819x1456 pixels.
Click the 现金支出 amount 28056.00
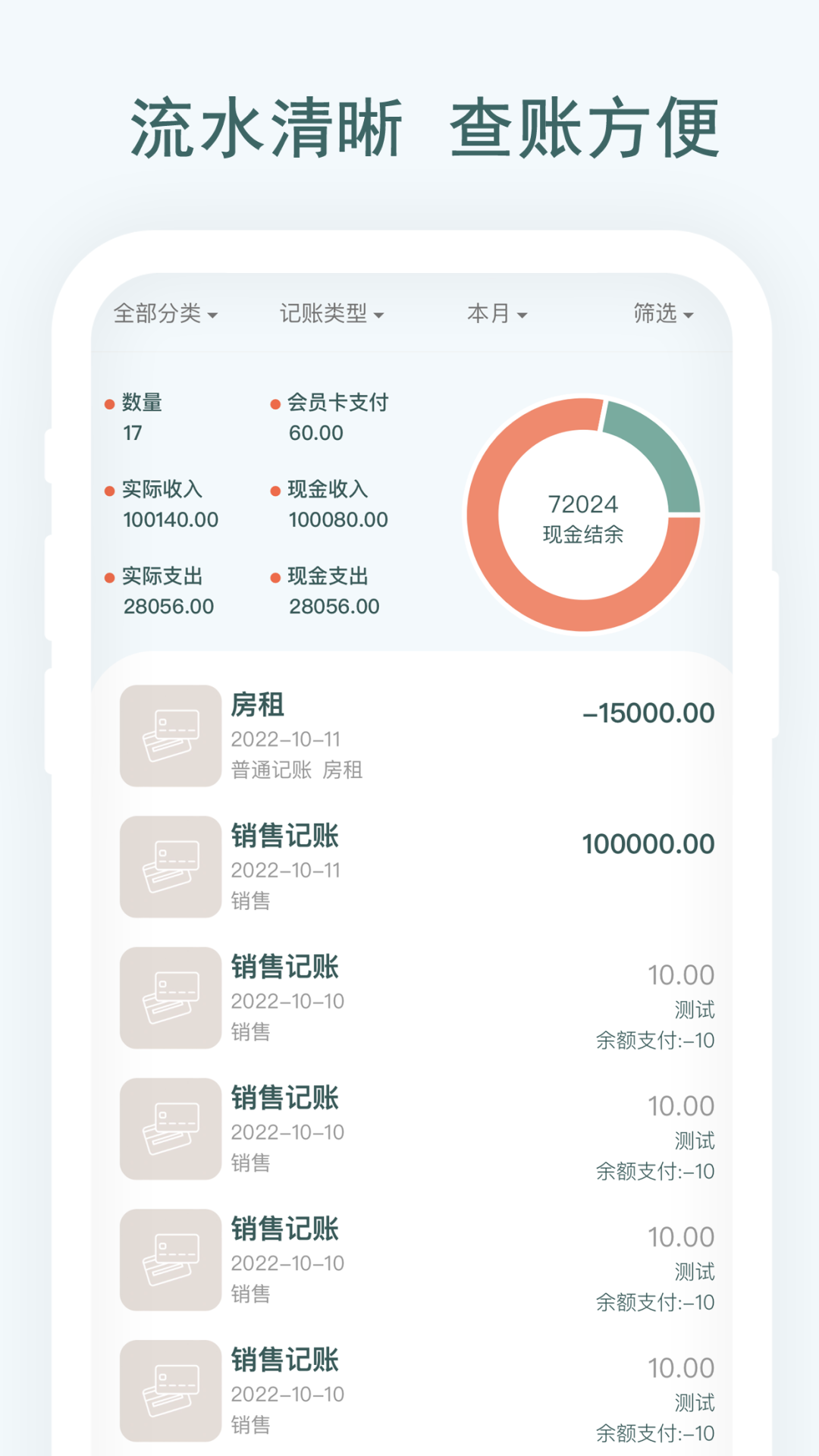(336, 606)
